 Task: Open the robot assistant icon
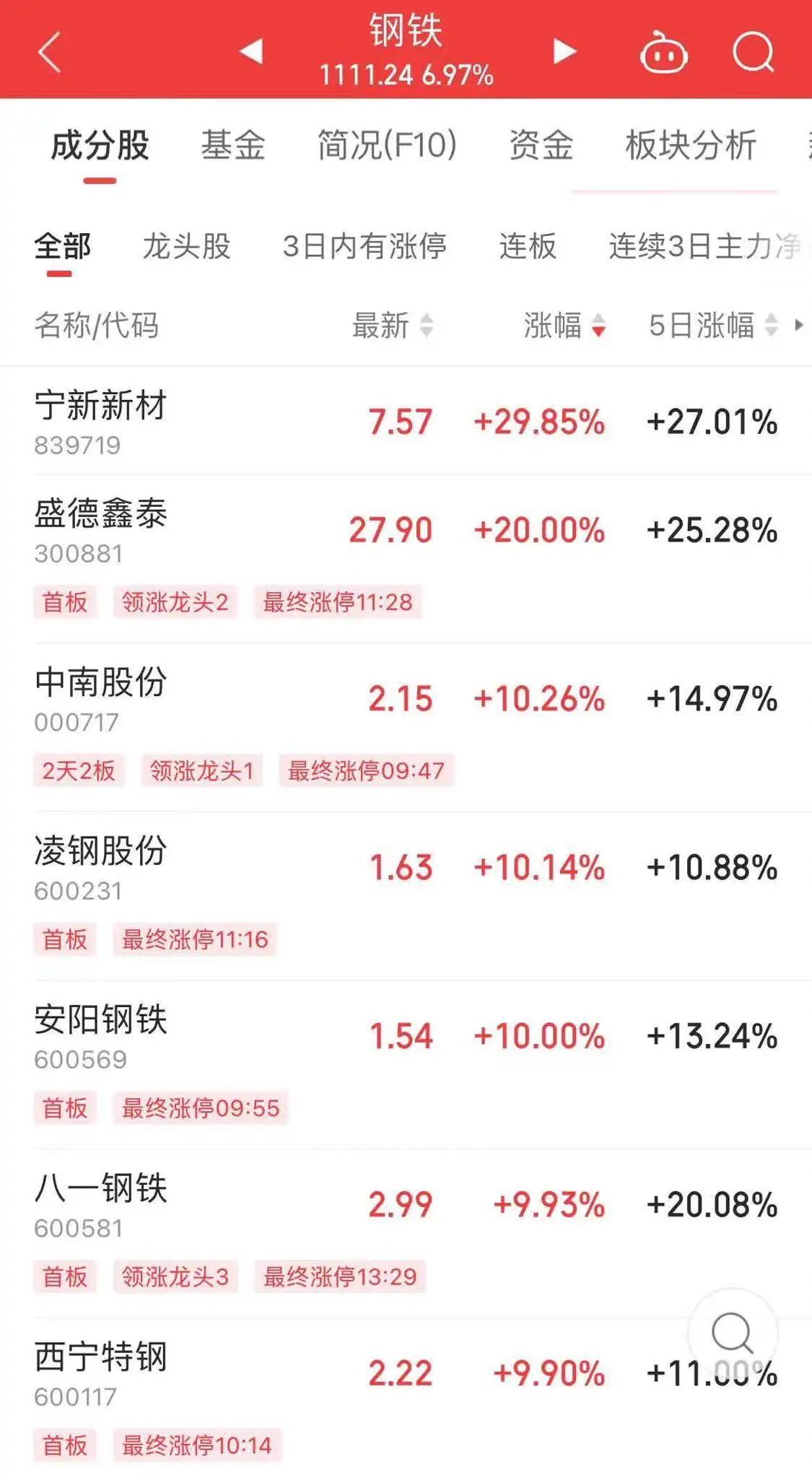point(665,52)
